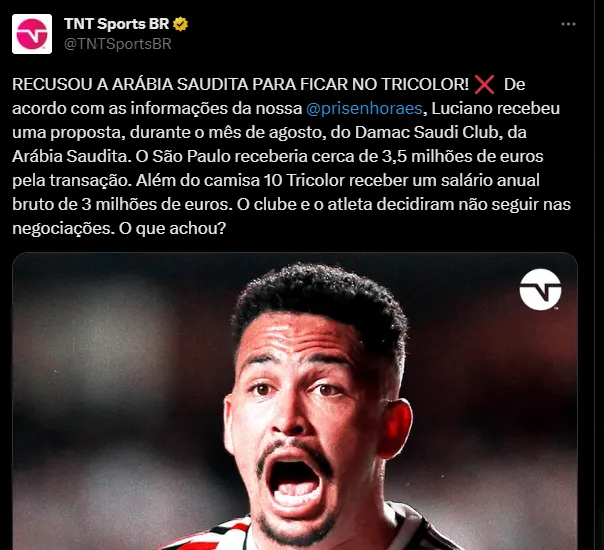Screen dimensions: 604x550
Task: Open the tweet's three-dot overflow menu
Action: tap(568, 24)
